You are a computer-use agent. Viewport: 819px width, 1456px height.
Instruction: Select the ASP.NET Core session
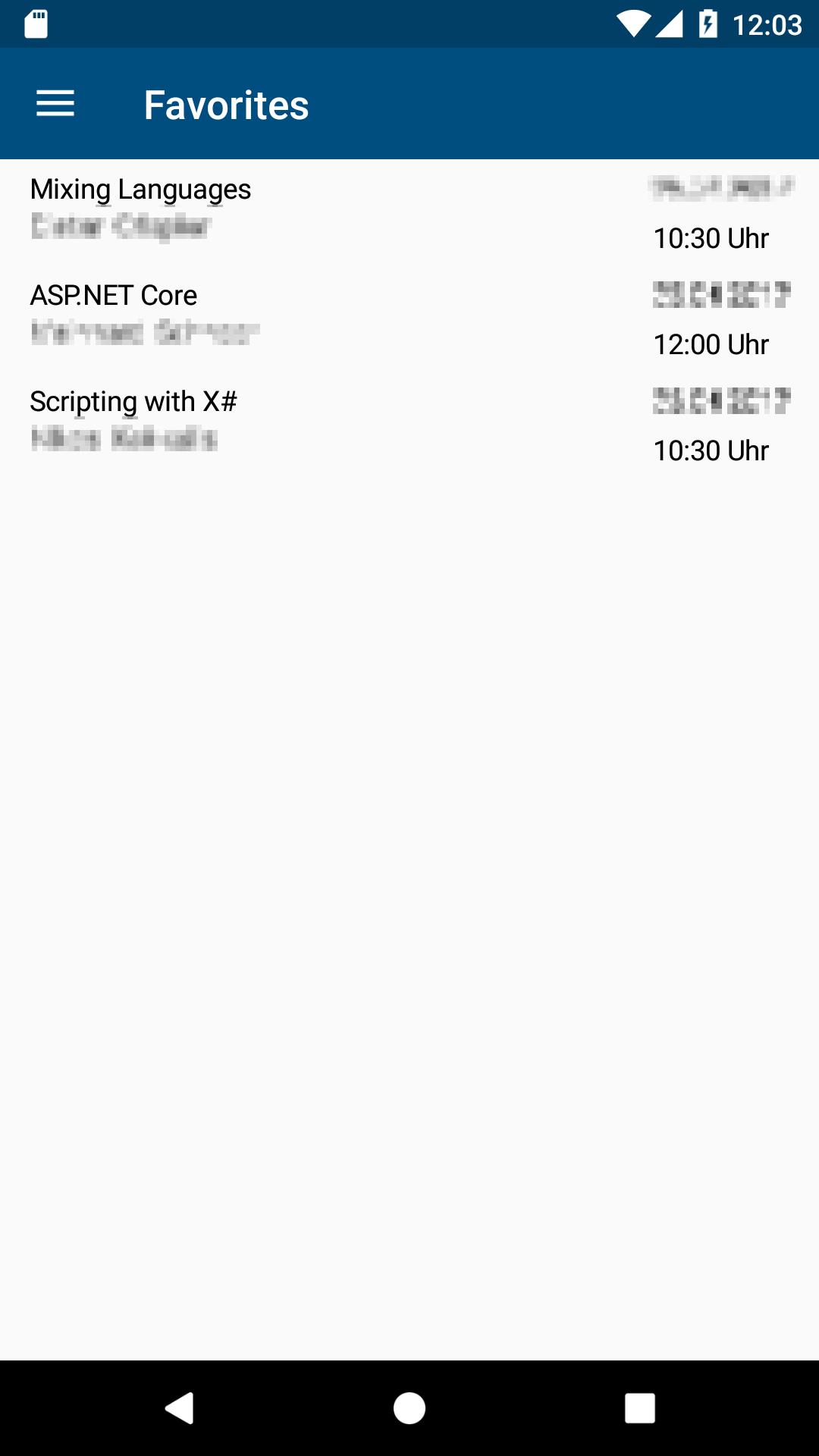coord(114,296)
